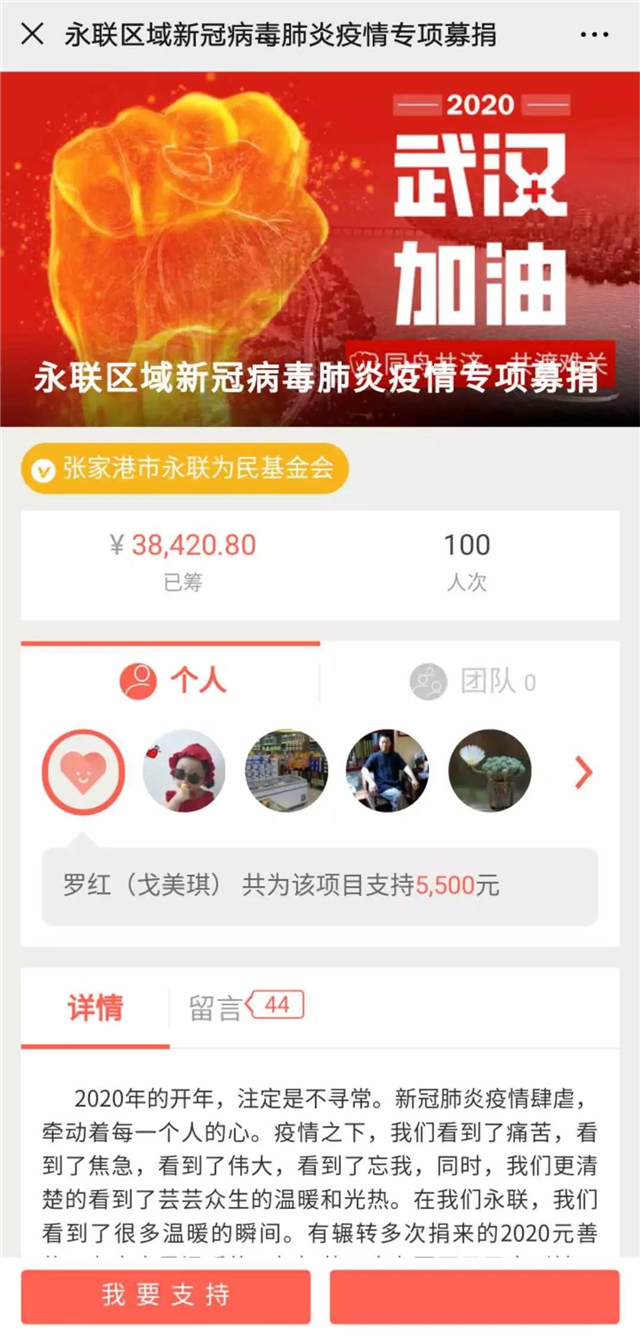Switch to the 详情 tab
The image size is (640, 1336).
(x=96, y=1008)
